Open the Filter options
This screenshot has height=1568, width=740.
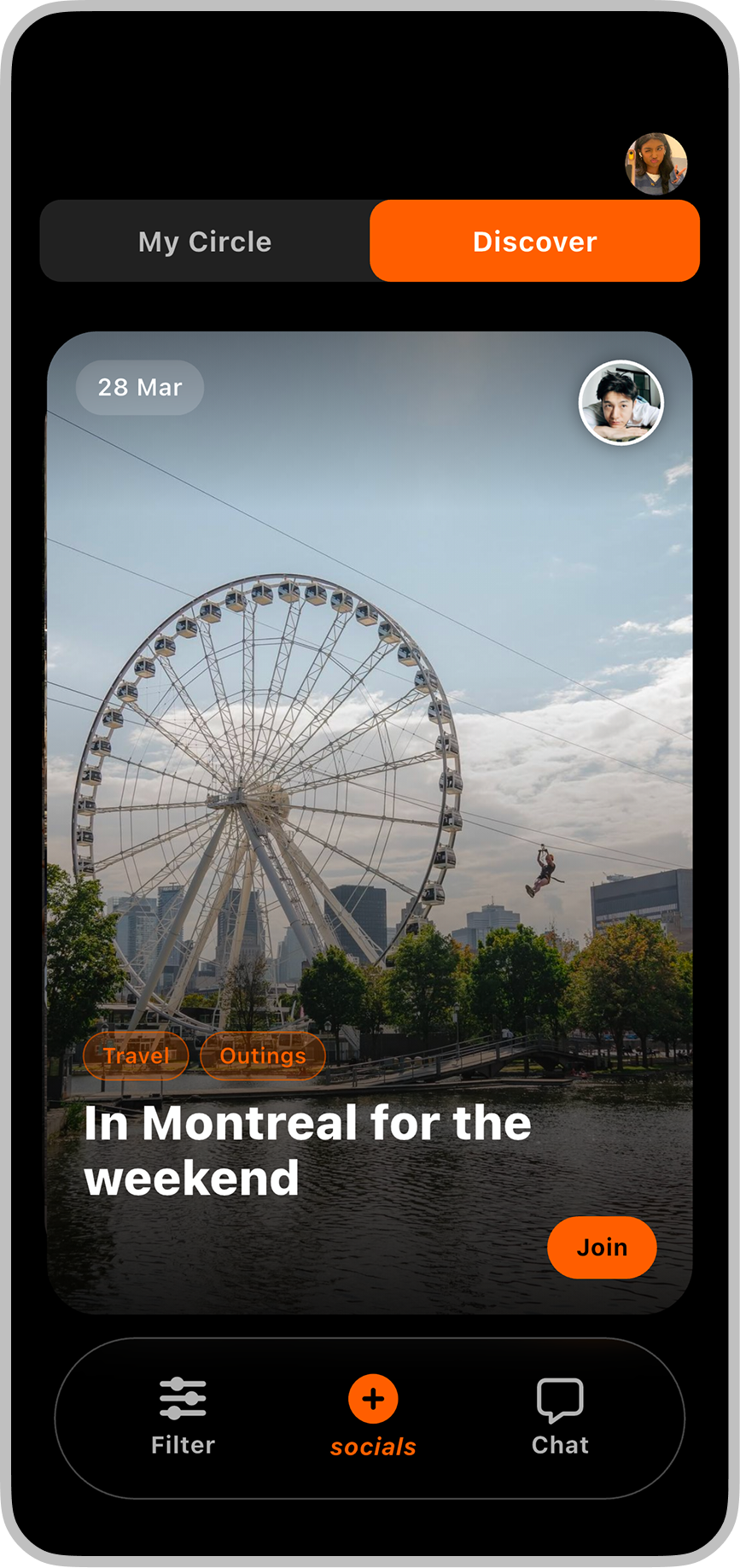pyautogui.click(x=183, y=1417)
